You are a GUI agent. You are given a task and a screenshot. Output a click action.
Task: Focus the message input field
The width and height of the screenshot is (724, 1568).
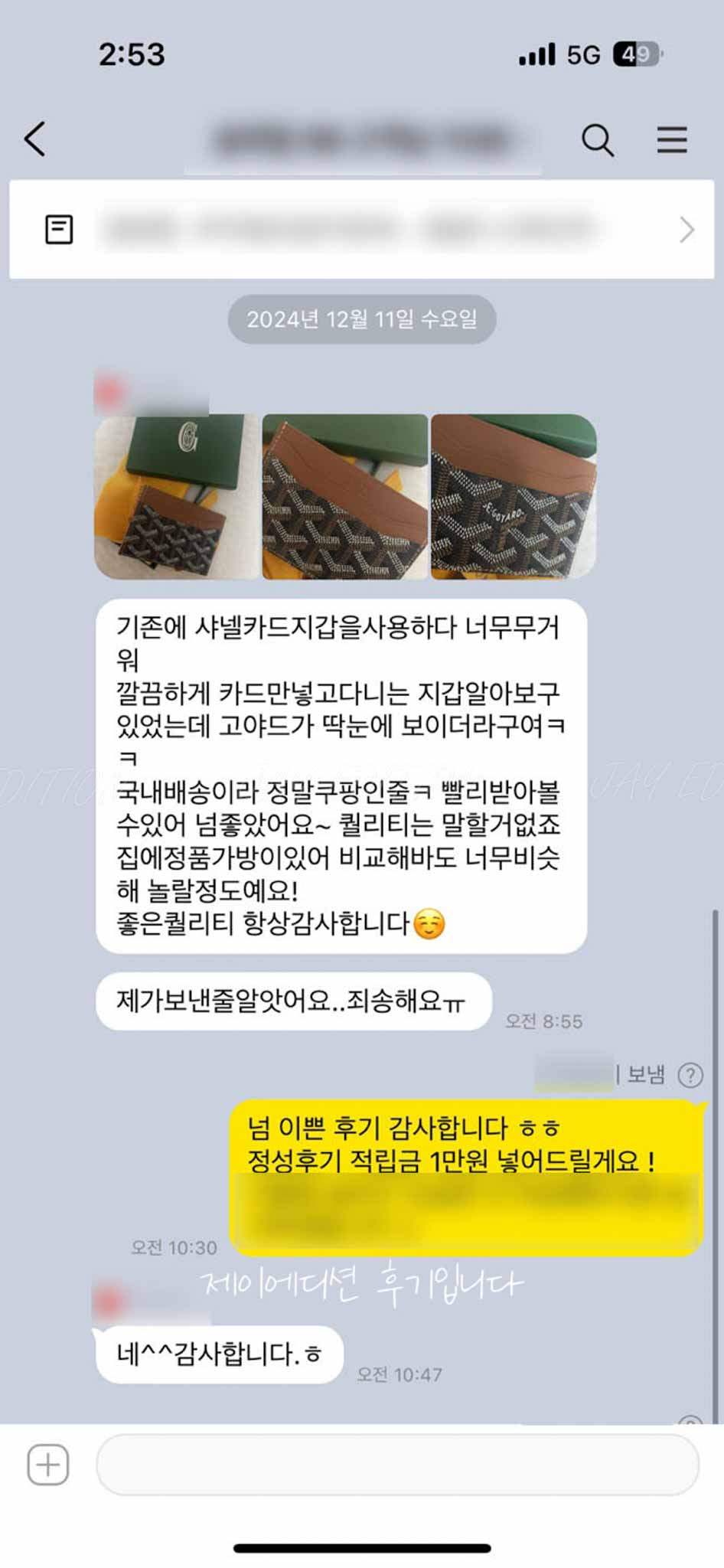click(x=396, y=1465)
